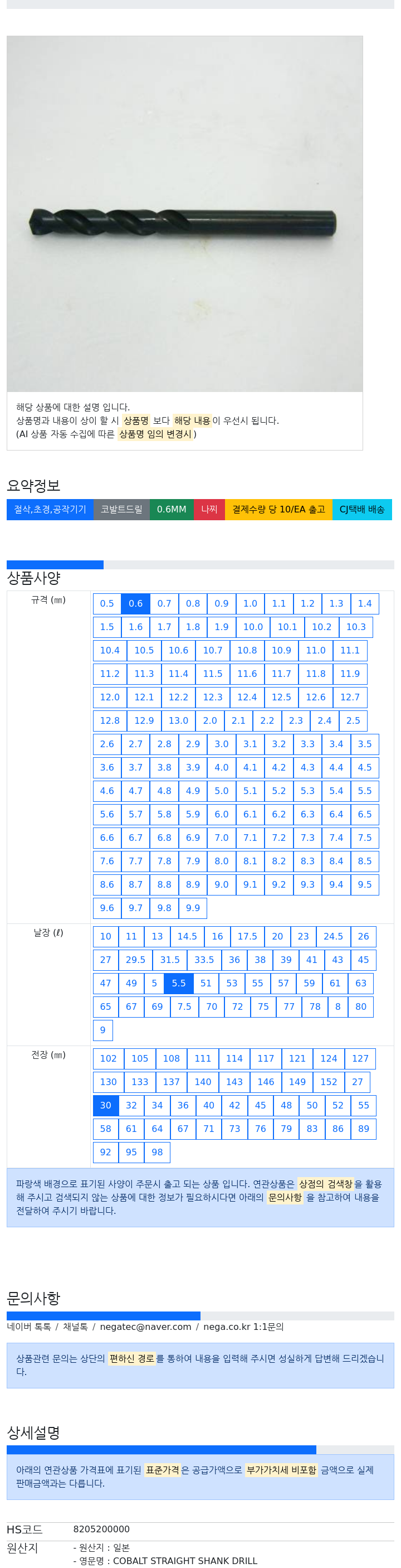Pick the 1.0 mm size option
Viewport: 401px width, 1568px height.
point(250,603)
